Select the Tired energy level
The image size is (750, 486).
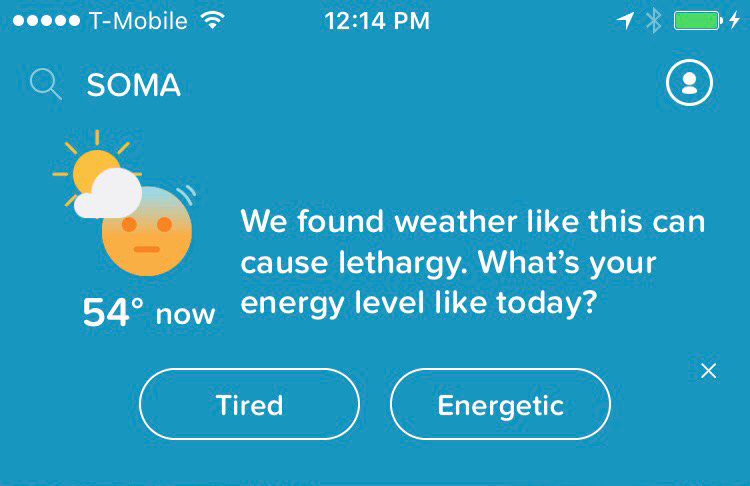[x=249, y=405]
